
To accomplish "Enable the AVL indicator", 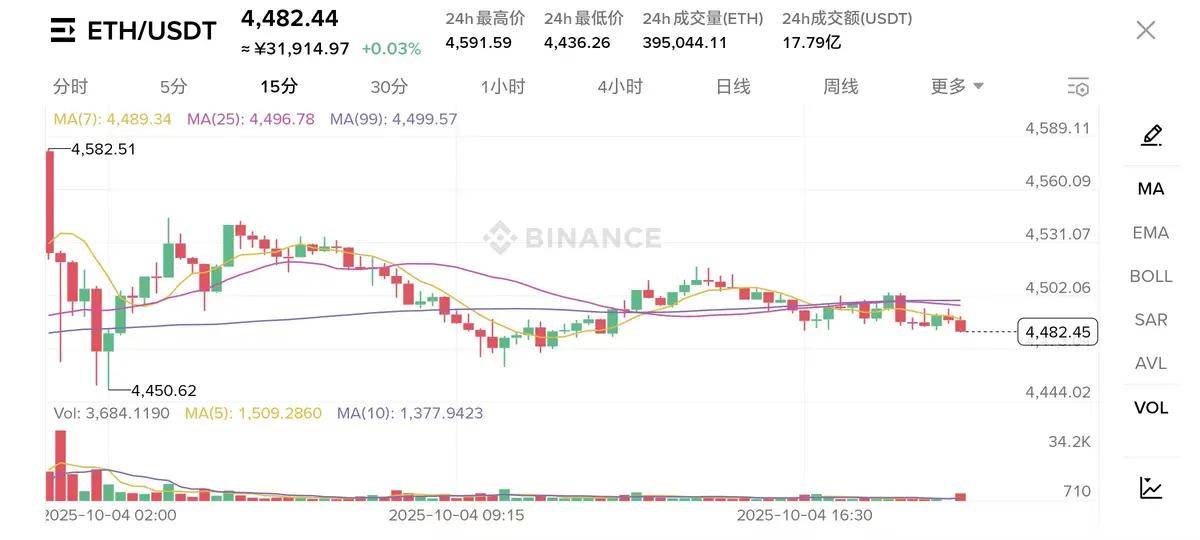I will [1151, 363].
